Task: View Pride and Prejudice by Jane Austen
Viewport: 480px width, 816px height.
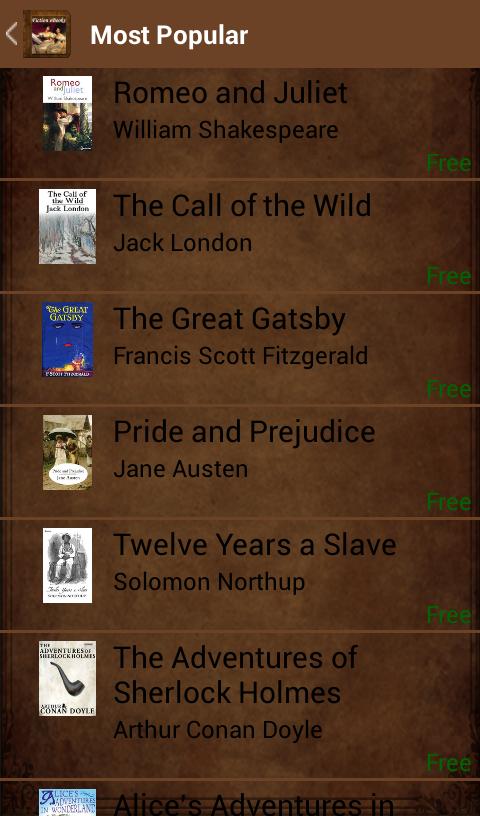Action: pos(240,462)
